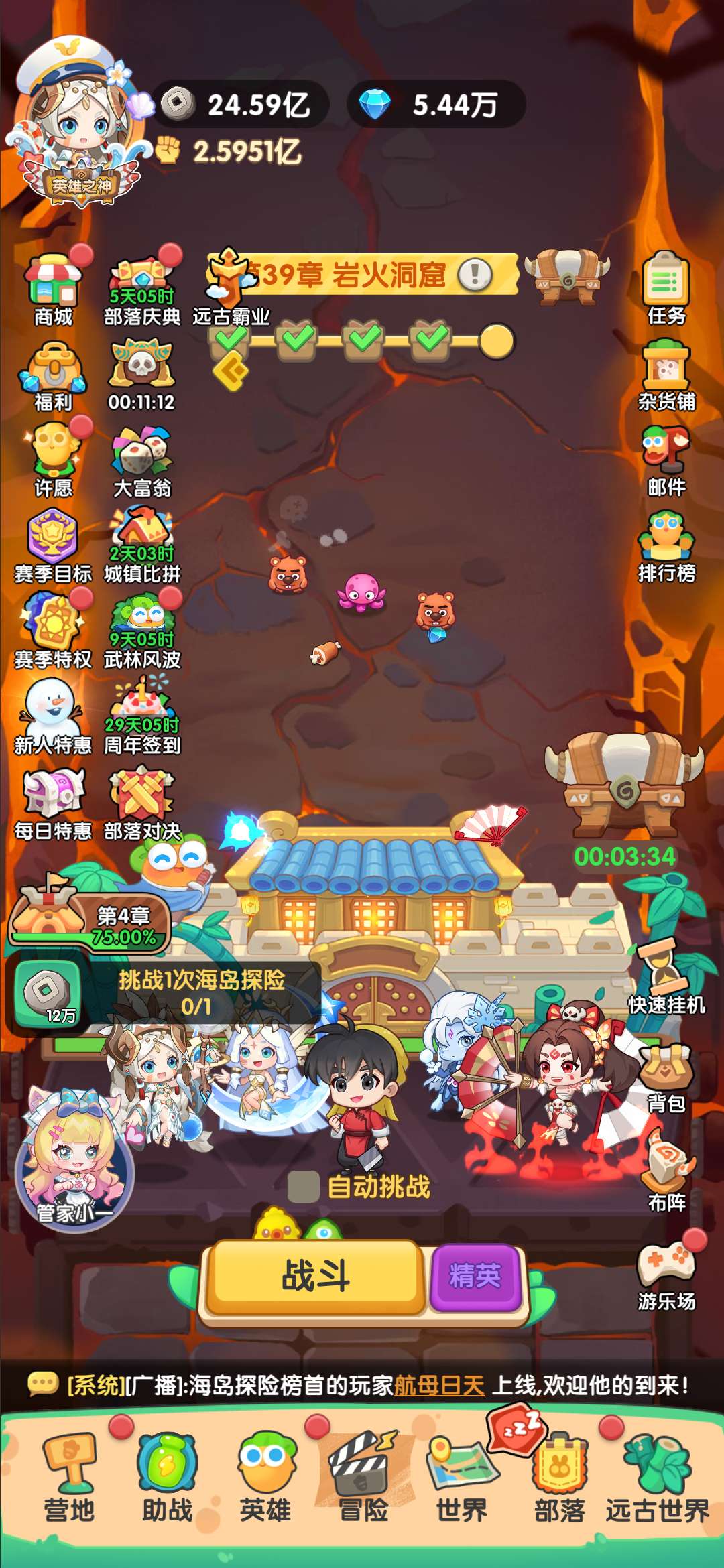Tap the 战斗 battle button

point(315,1276)
